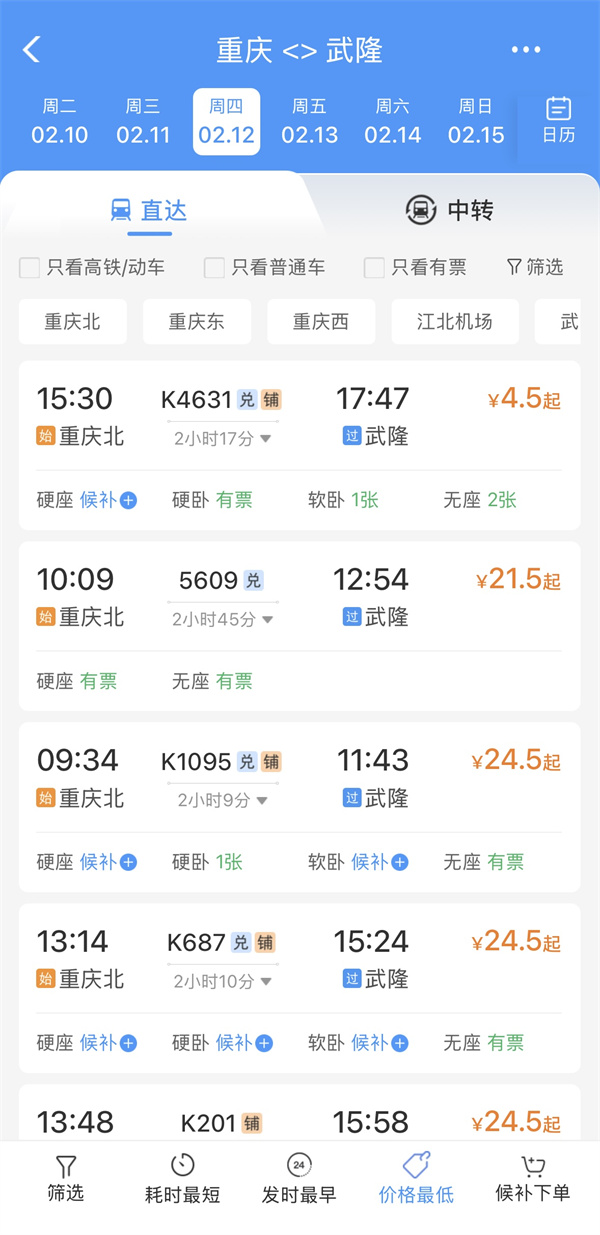The image size is (600, 1235).
Task: Sort by 耗时最短
Action: pyautogui.click(x=182, y=1179)
